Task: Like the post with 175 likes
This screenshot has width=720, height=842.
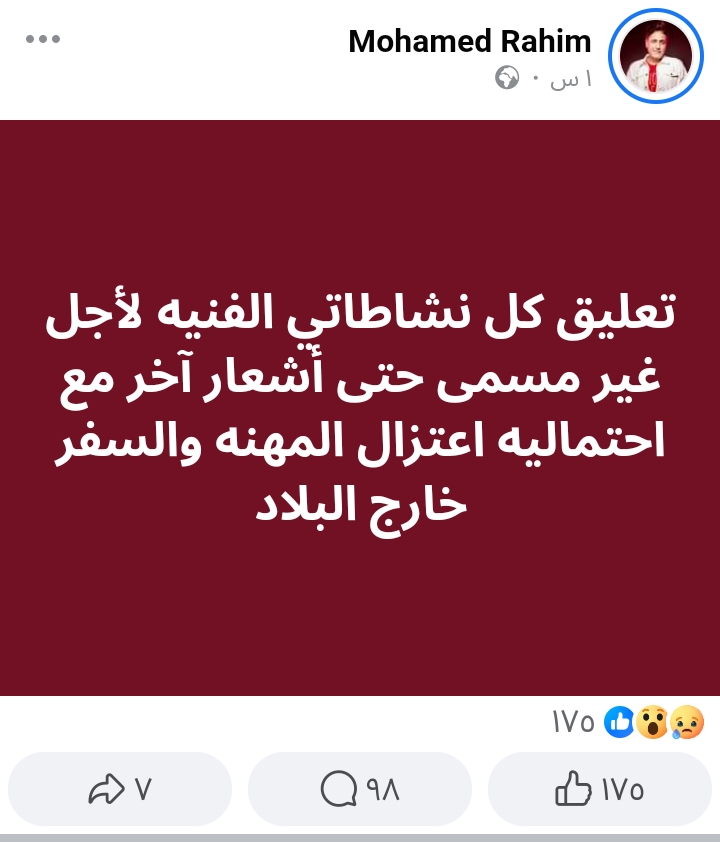Action: pos(599,789)
